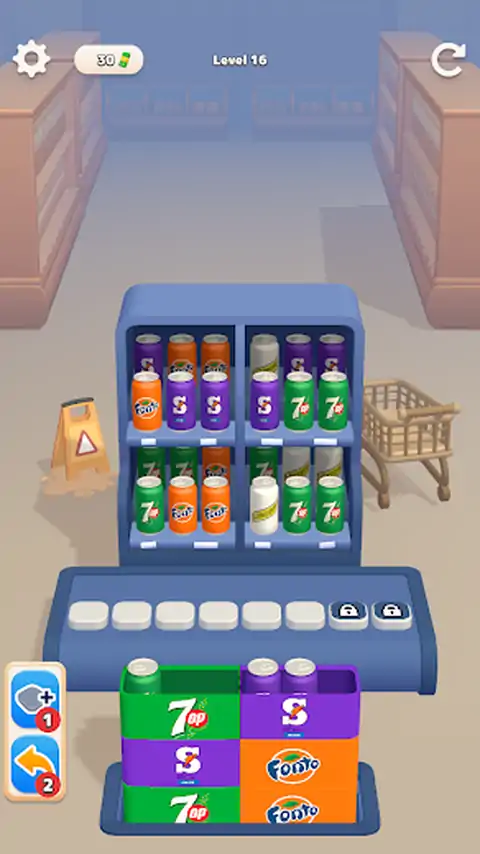This screenshot has height=854, width=480.
Task: Pick the orange Fanta can beside two purple cans
Action: tap(147, 401)
